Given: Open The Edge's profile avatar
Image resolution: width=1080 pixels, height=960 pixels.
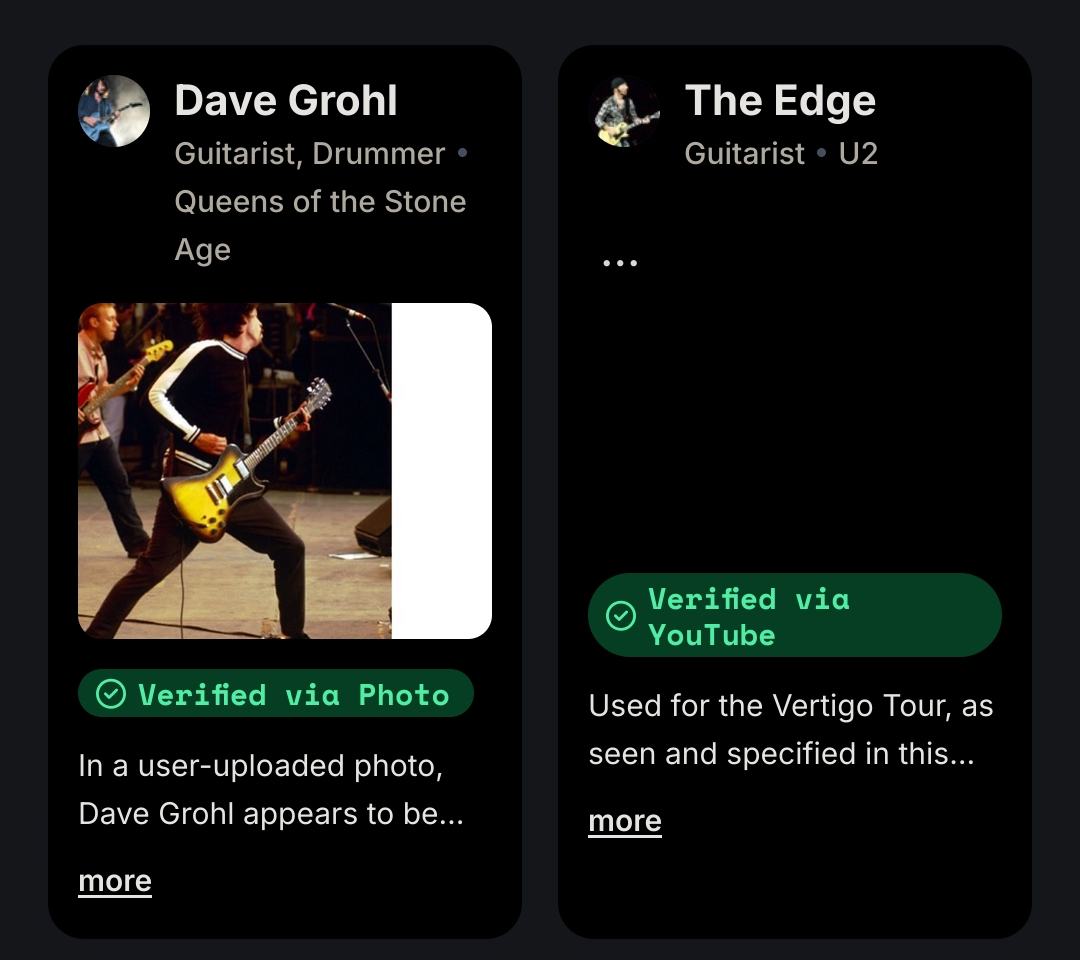Looking at the screenshot, I should tap(624, 111).
